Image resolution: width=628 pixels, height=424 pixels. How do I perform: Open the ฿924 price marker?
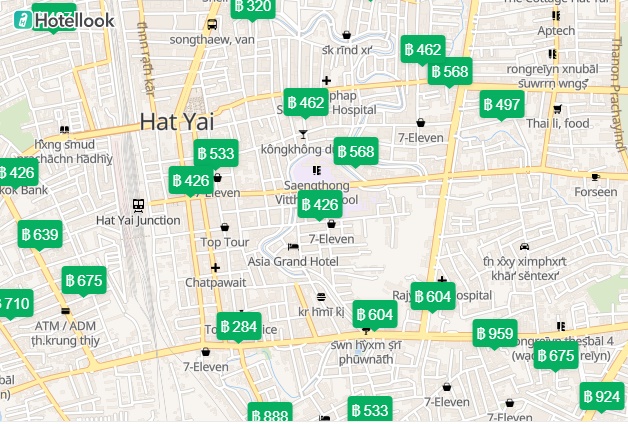coord(601,397)
